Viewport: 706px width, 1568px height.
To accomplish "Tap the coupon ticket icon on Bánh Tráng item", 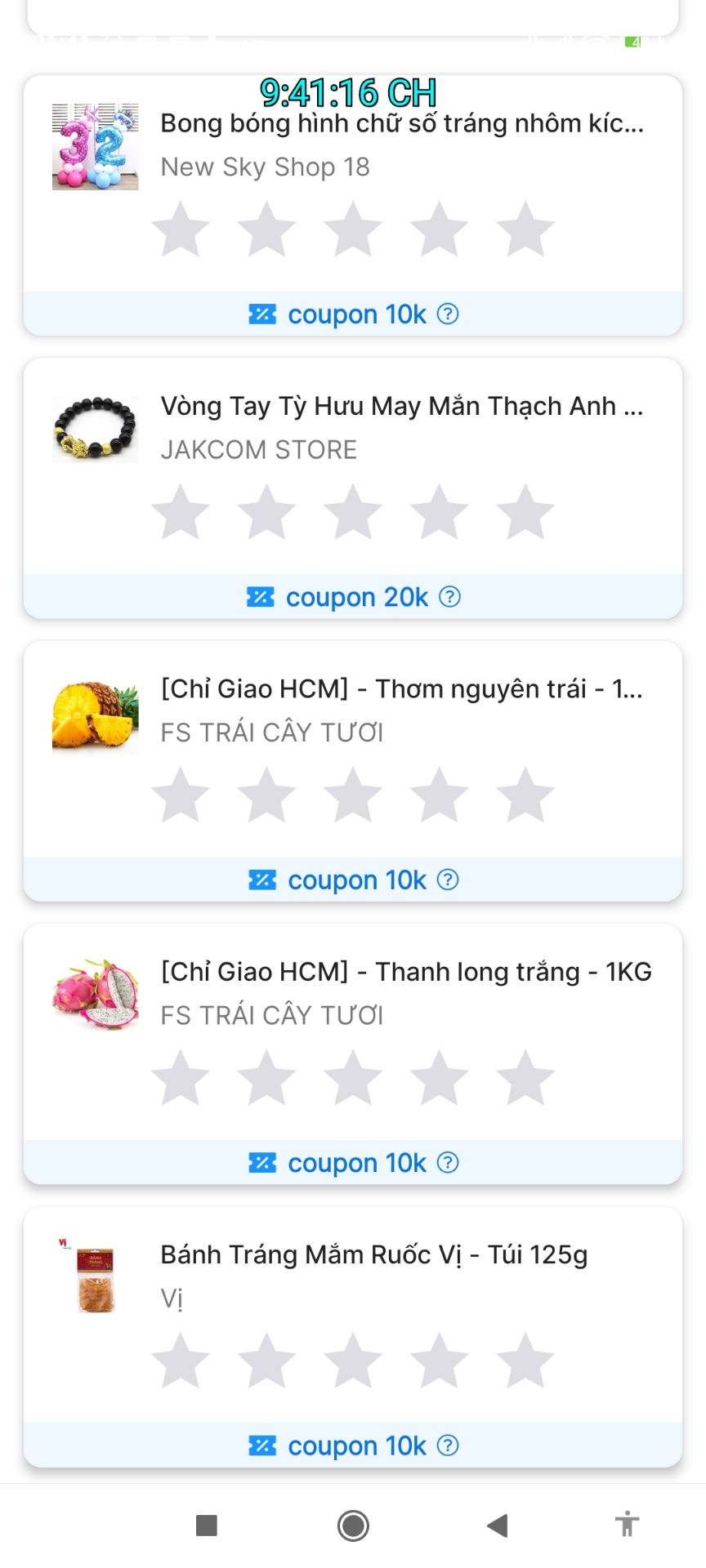I will pos(261,1445).
